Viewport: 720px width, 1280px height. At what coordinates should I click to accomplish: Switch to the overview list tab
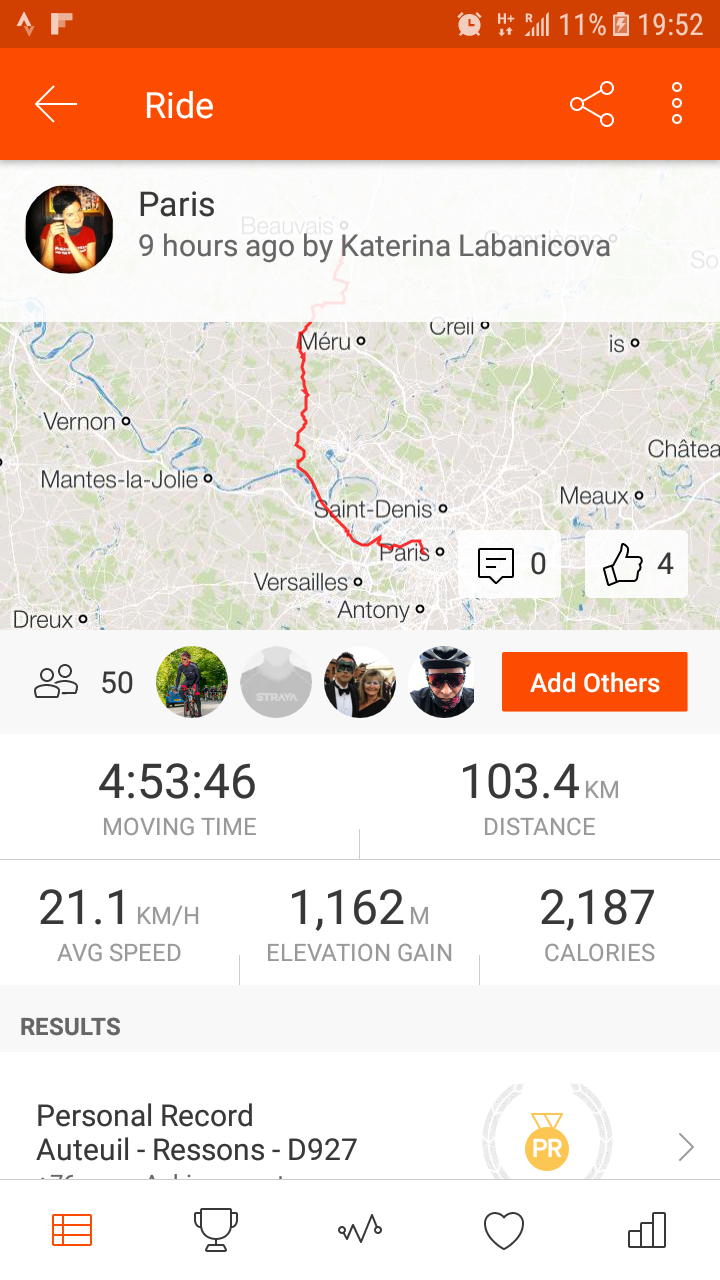(72, 1230)
